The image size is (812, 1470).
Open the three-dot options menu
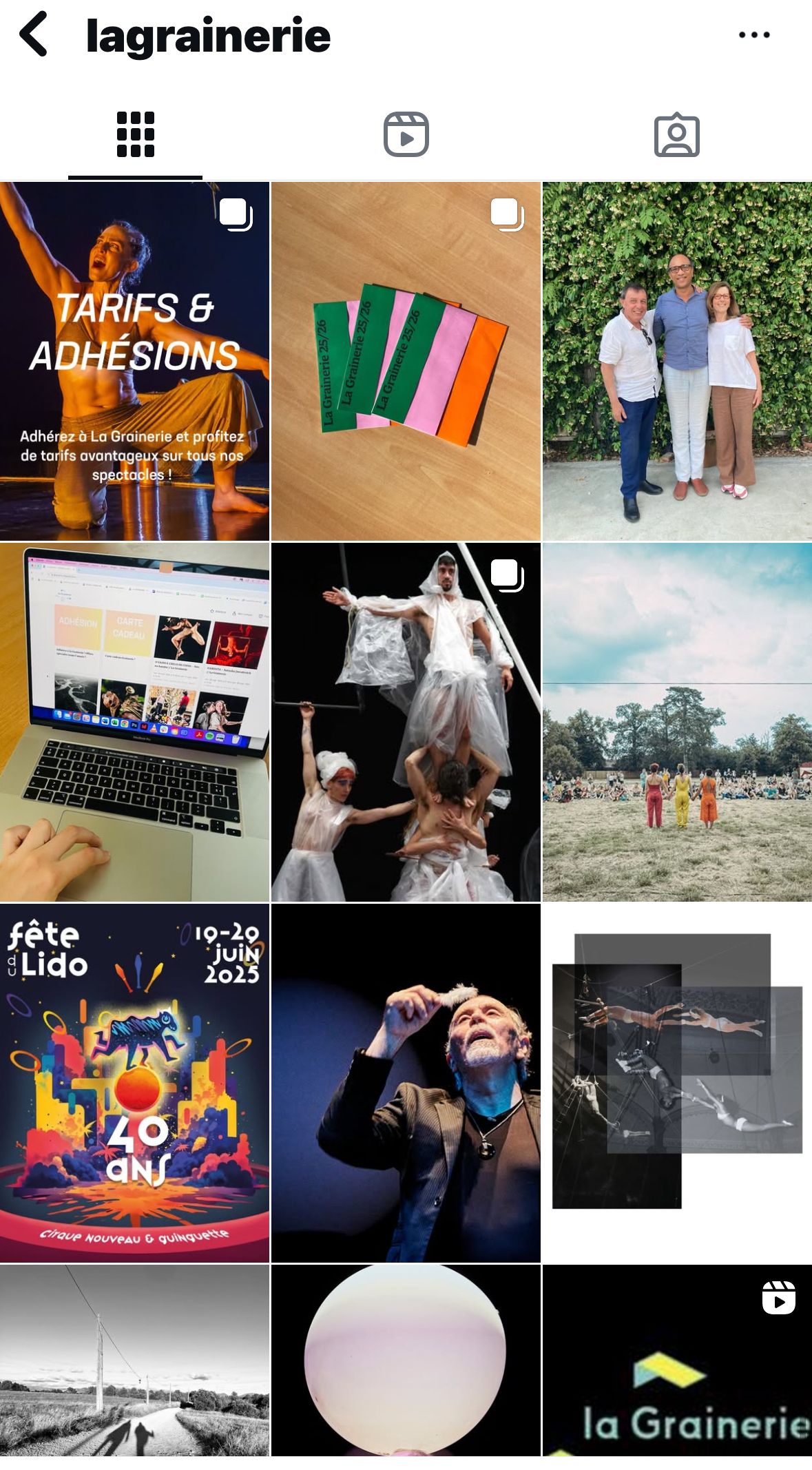[755, 33]
